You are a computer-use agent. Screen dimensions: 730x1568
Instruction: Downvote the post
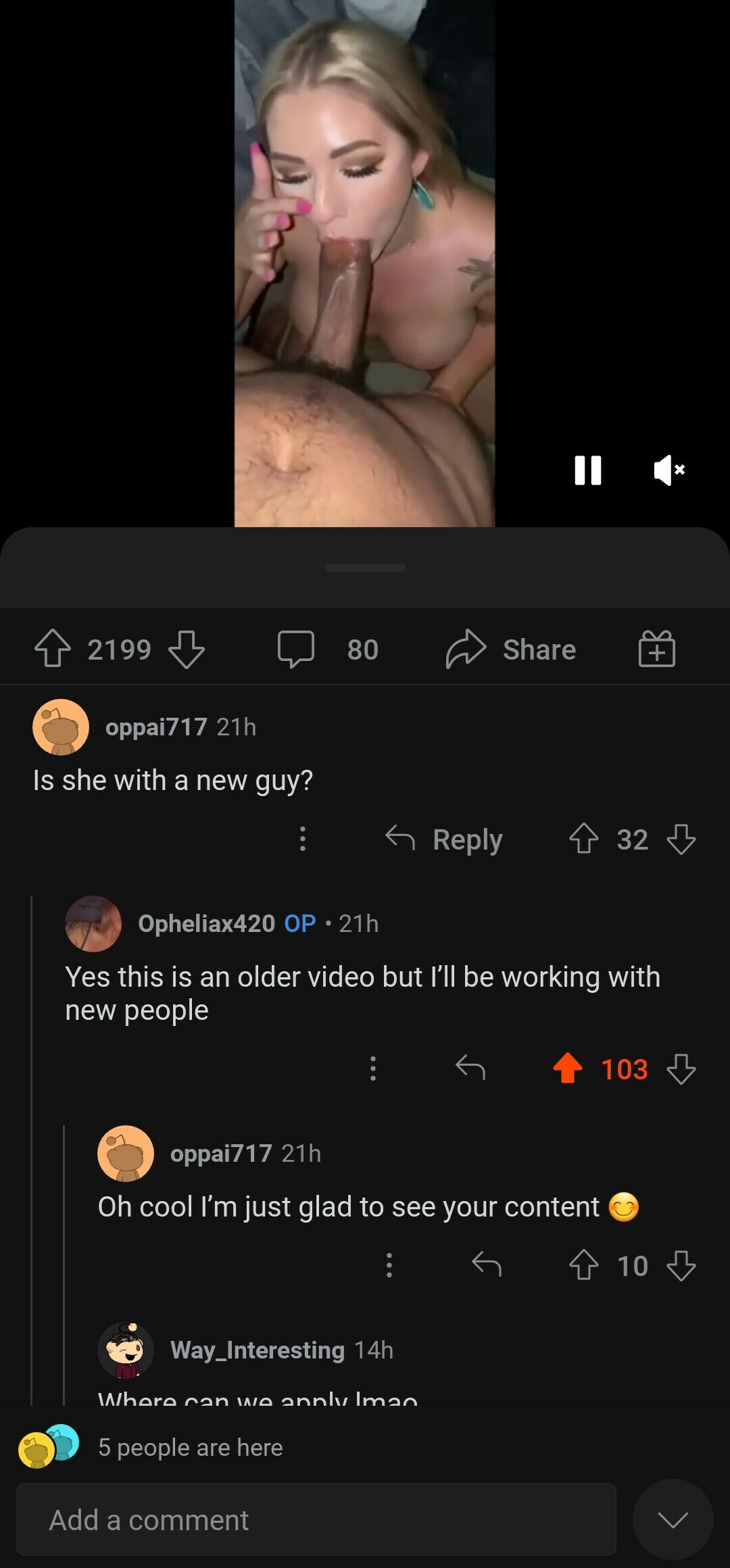pos(187,649)
